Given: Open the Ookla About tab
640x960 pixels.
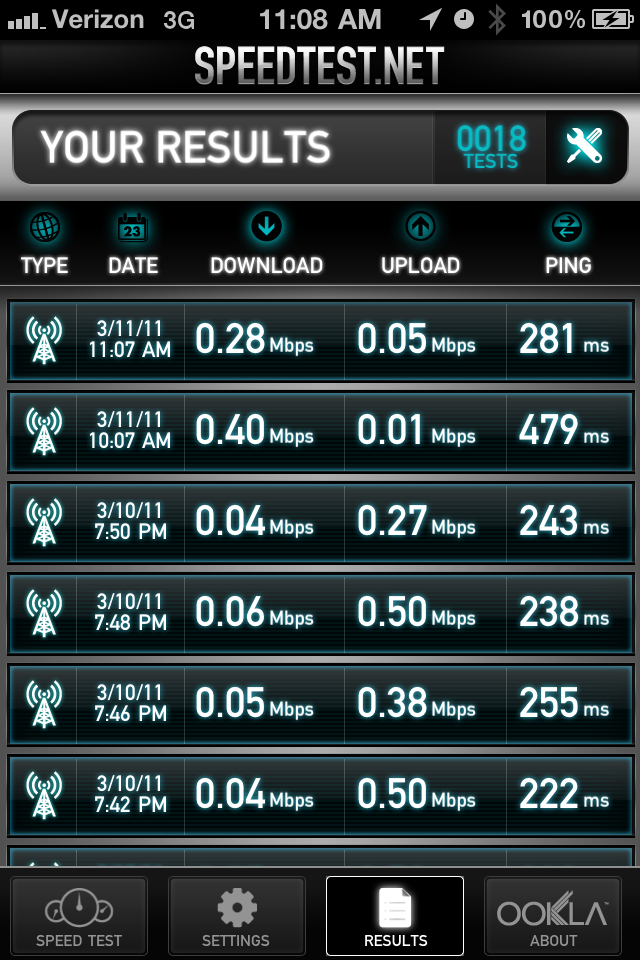Looking at the screenshot, I should pyautogui.click(x=553, y=916).
